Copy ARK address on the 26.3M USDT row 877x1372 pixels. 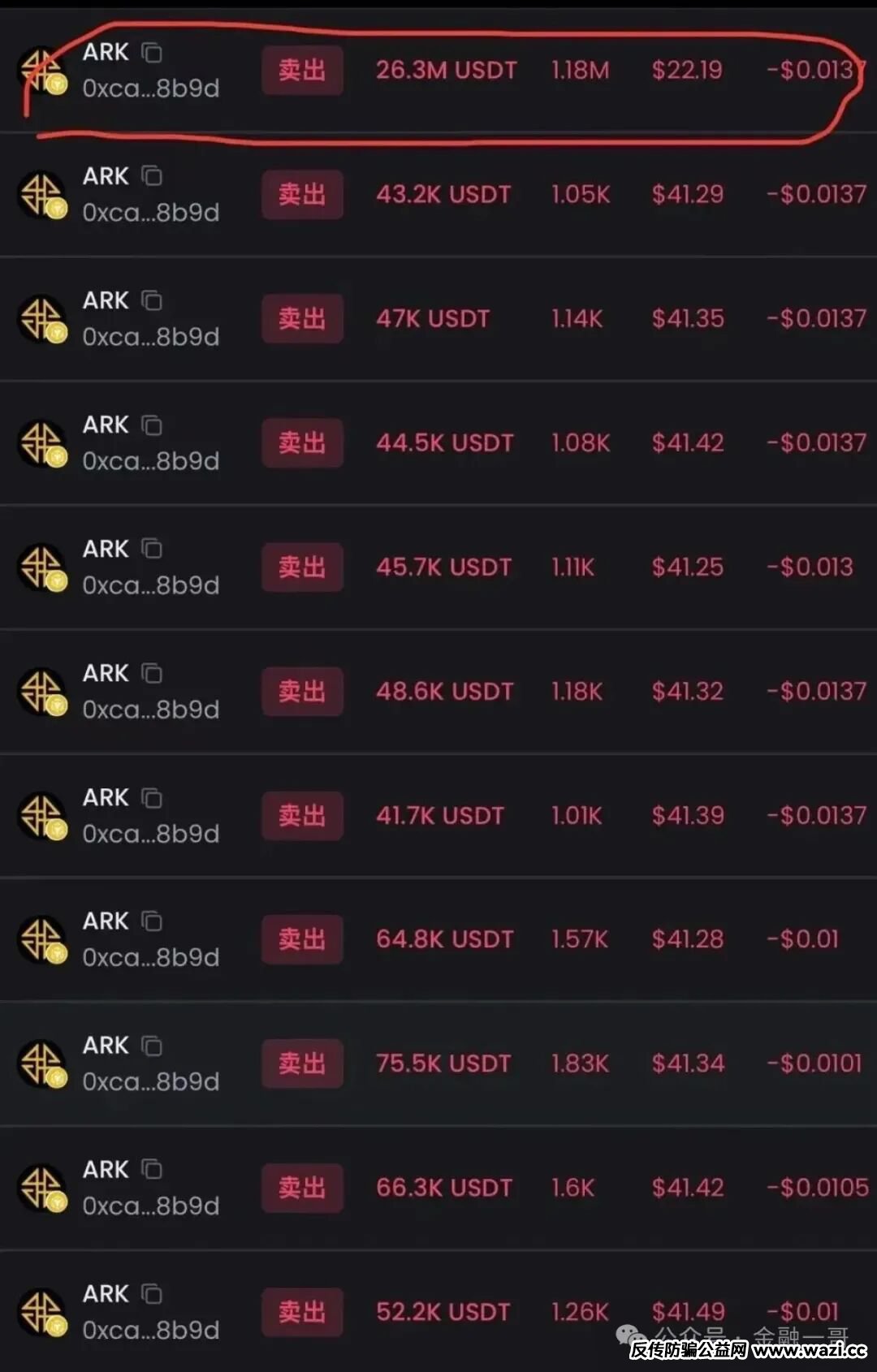(x=152, y=53)
